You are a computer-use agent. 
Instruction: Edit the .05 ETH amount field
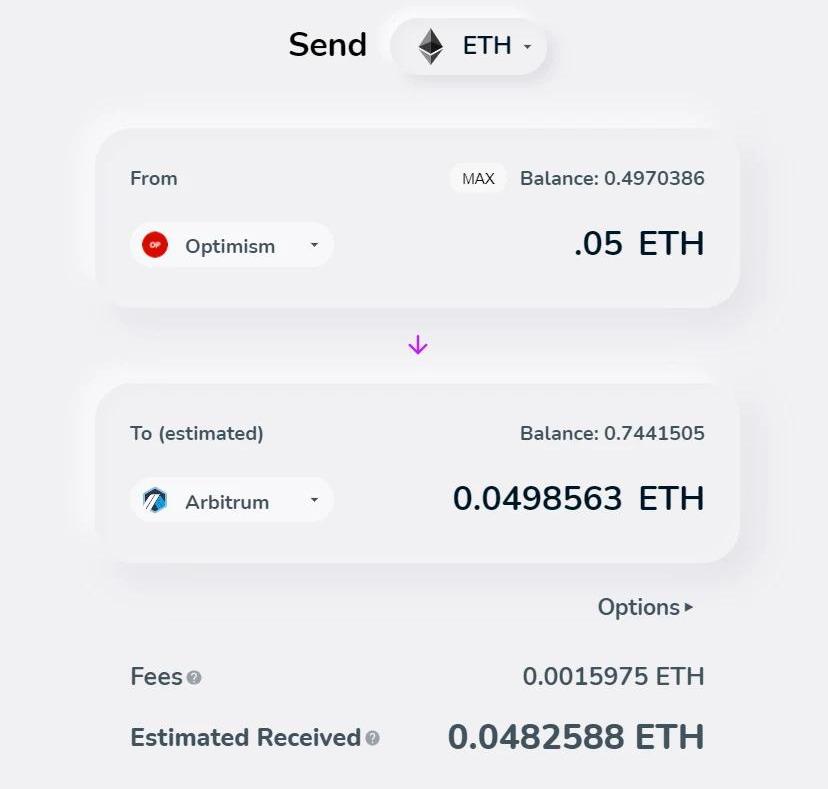598,244
